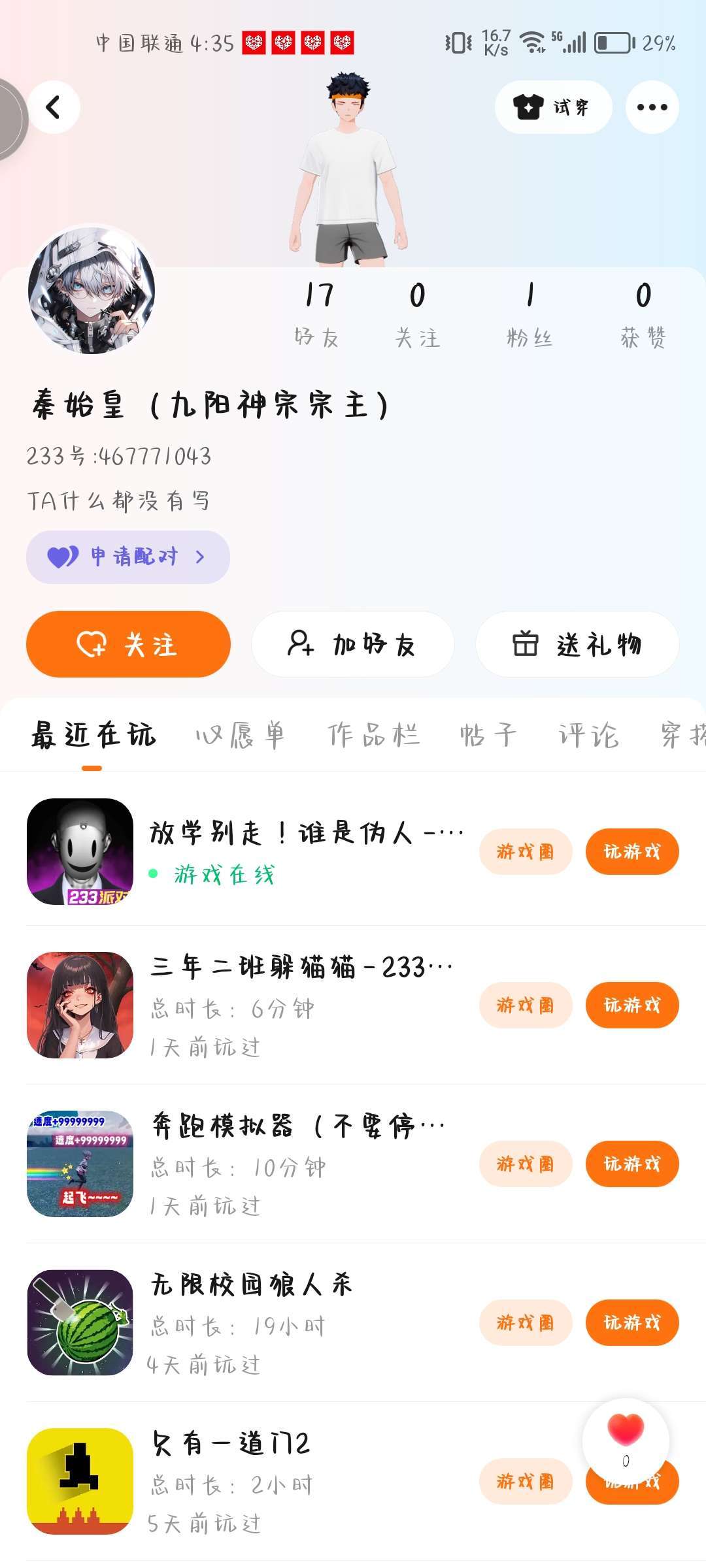Switch to the 心愿单 tab
706x1568 pixels.
coord(241,735)
